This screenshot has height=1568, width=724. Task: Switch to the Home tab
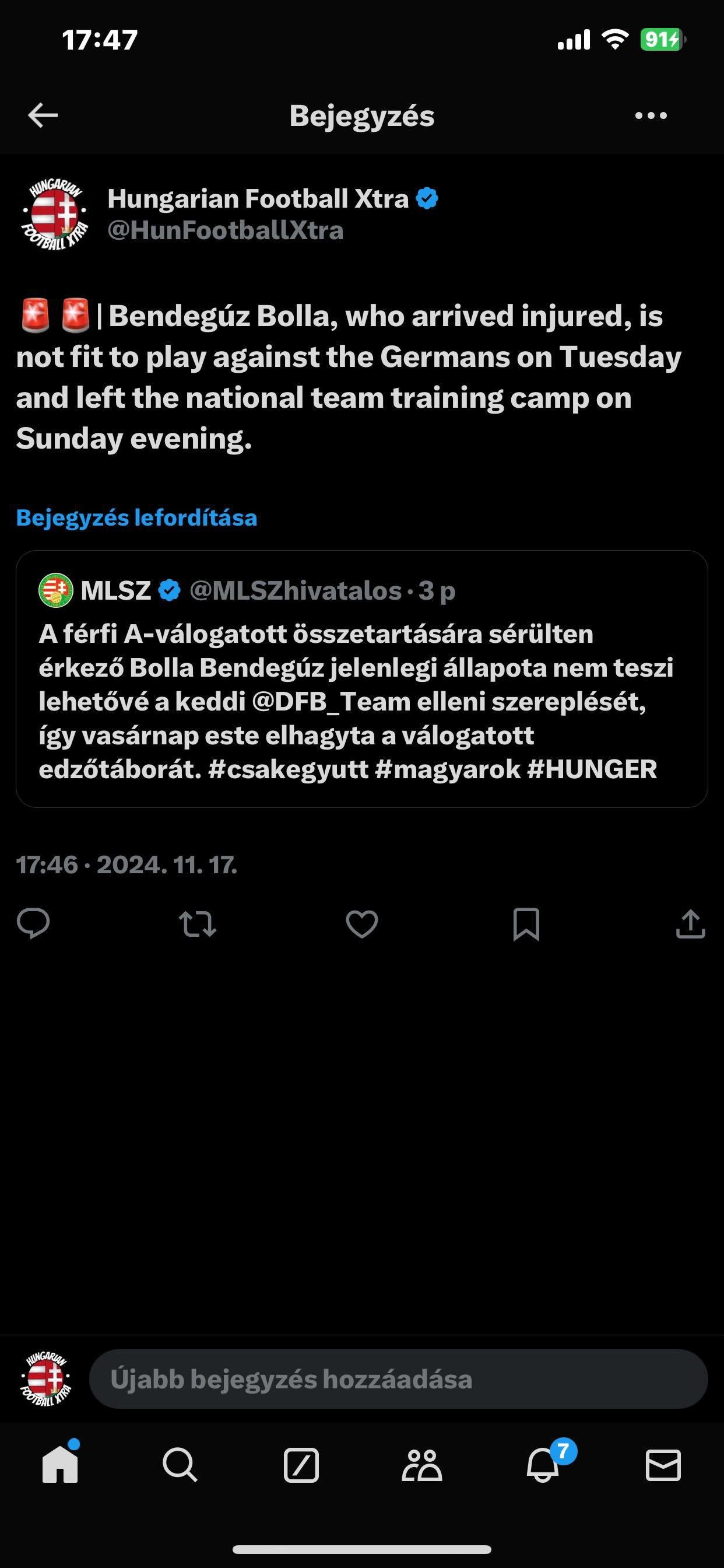click(x=60, y=1464)
